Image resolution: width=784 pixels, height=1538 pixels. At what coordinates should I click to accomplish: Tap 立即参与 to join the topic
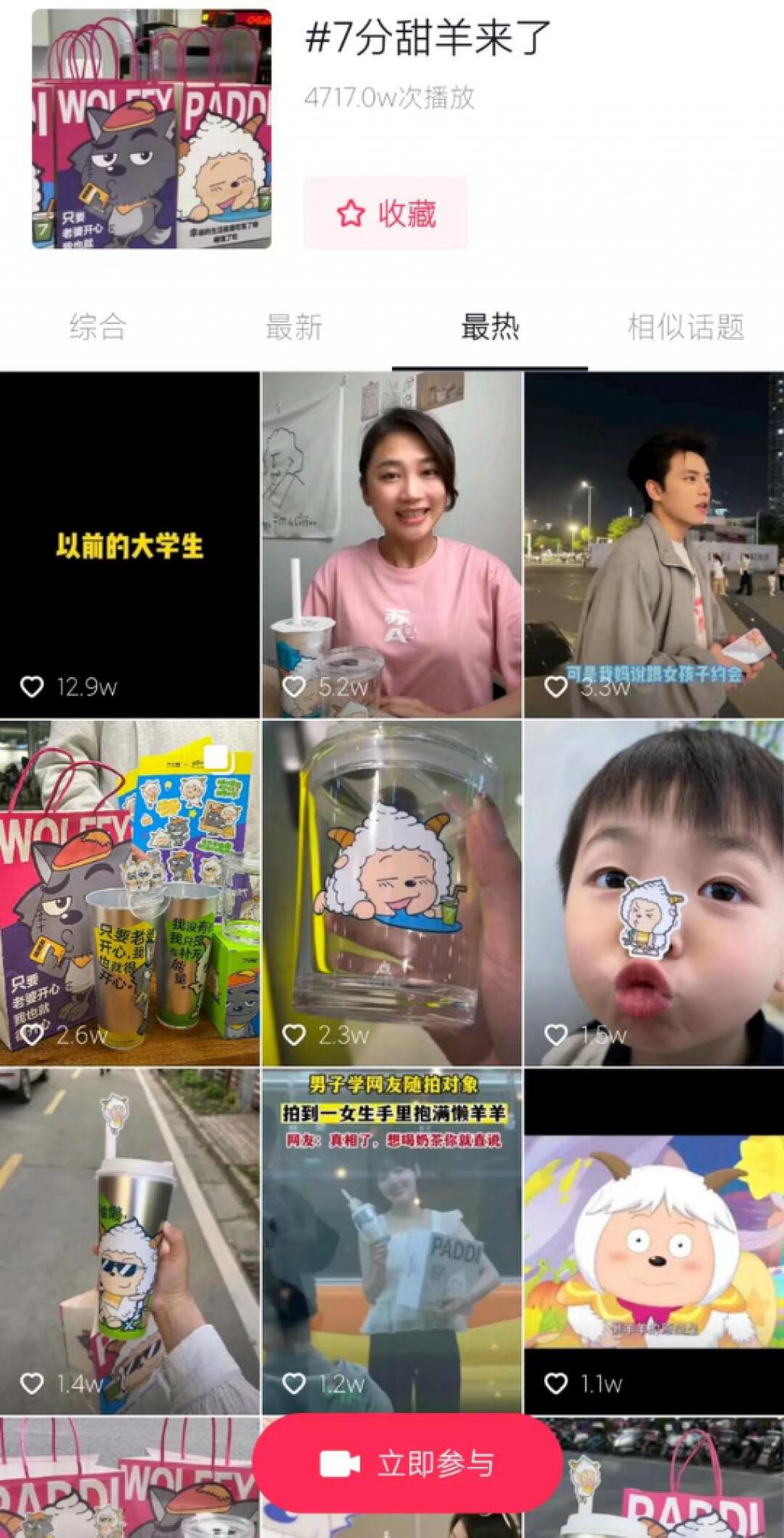point(407,1464)
